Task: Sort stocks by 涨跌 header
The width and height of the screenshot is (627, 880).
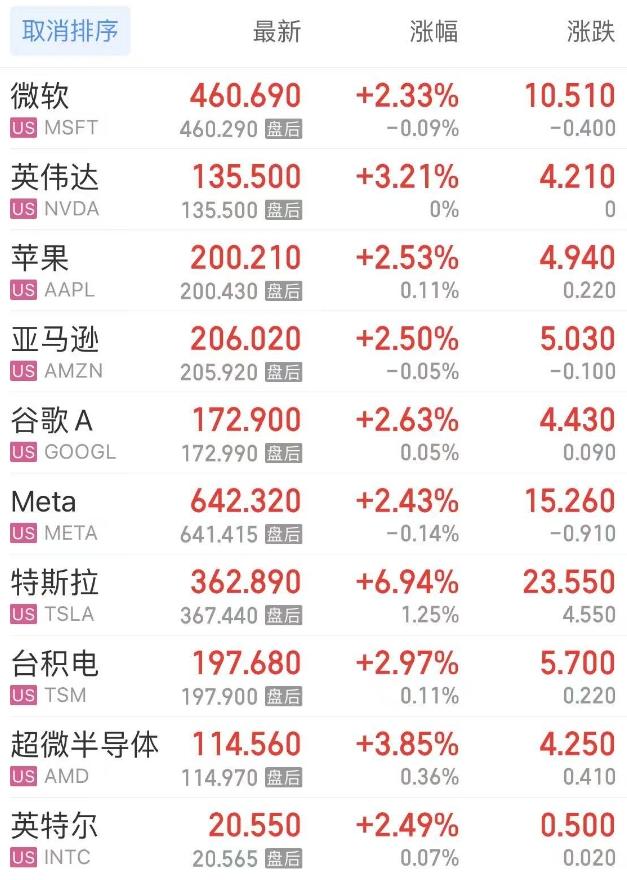Action: click(x=590, y=31)
